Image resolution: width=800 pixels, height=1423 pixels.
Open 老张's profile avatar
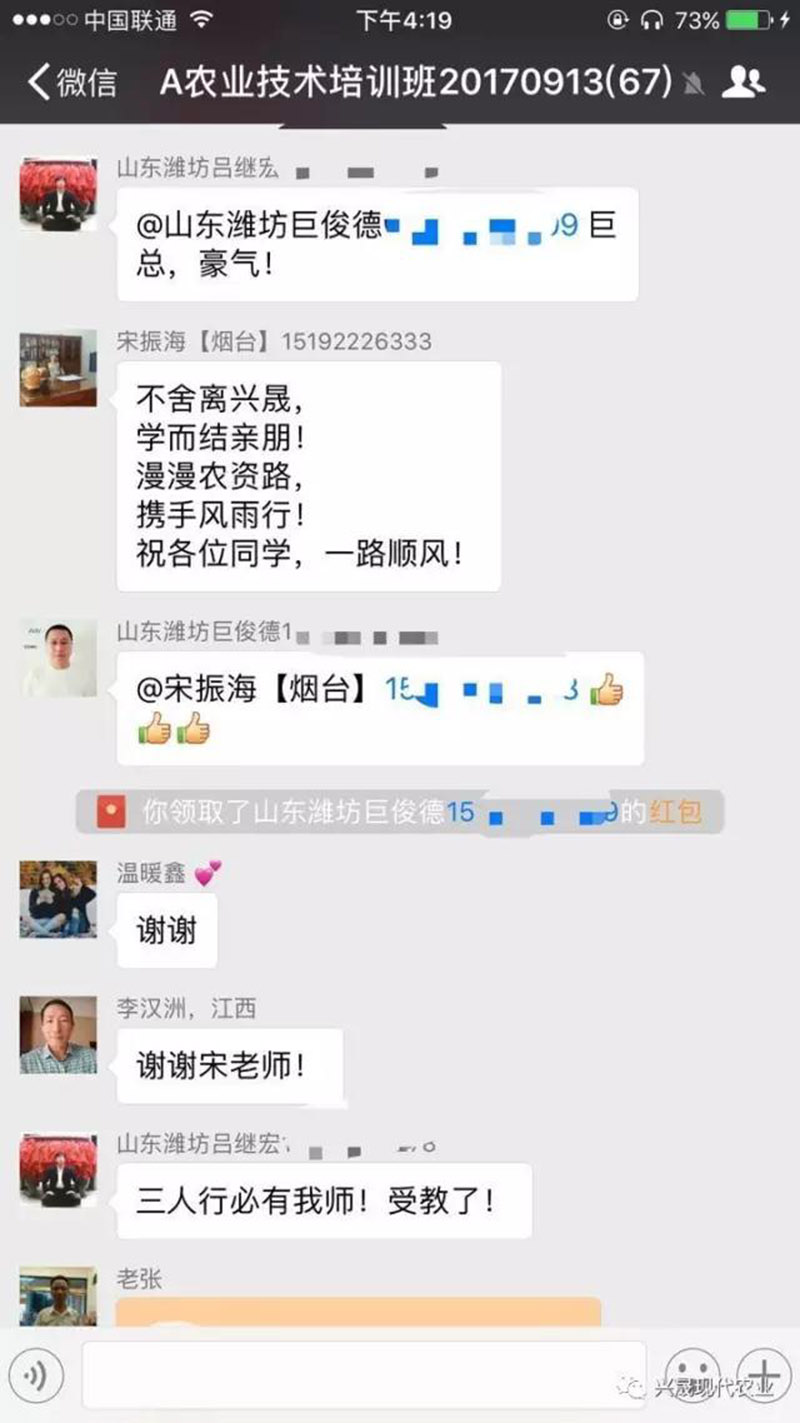pyautogui.click(x=58, y=1295)
